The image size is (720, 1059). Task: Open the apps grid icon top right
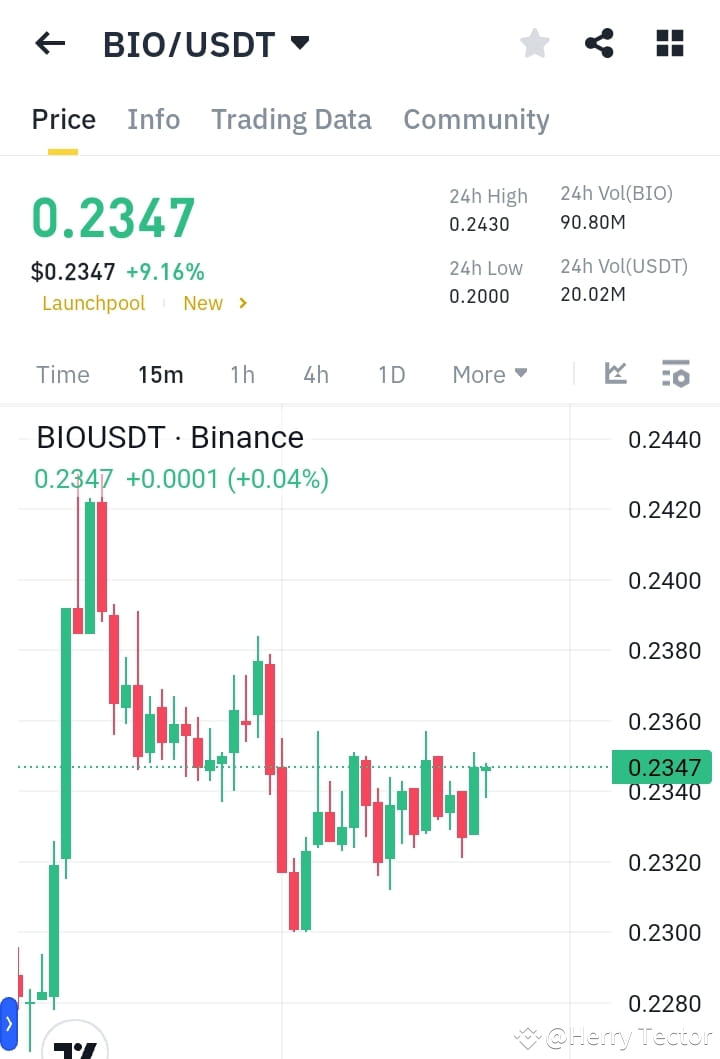pos(668,43)
